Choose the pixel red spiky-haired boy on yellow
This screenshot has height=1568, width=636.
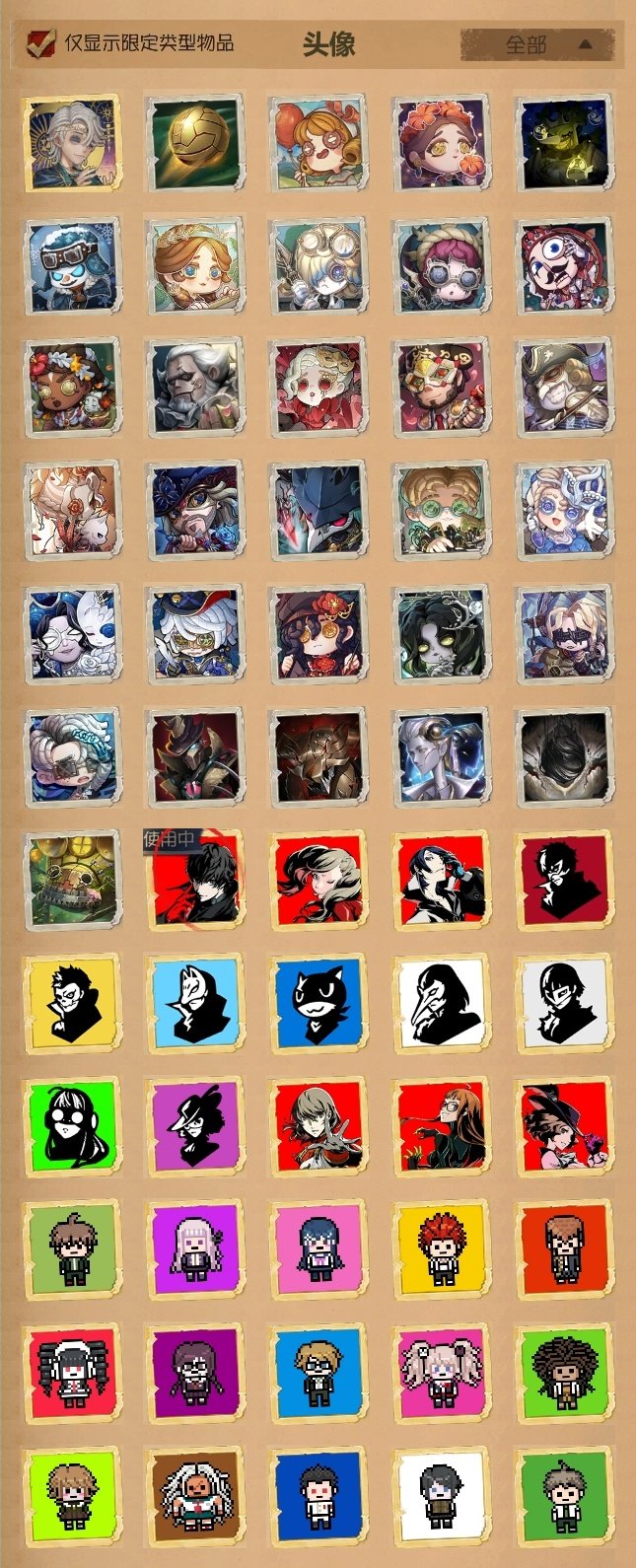[441, 1250]
